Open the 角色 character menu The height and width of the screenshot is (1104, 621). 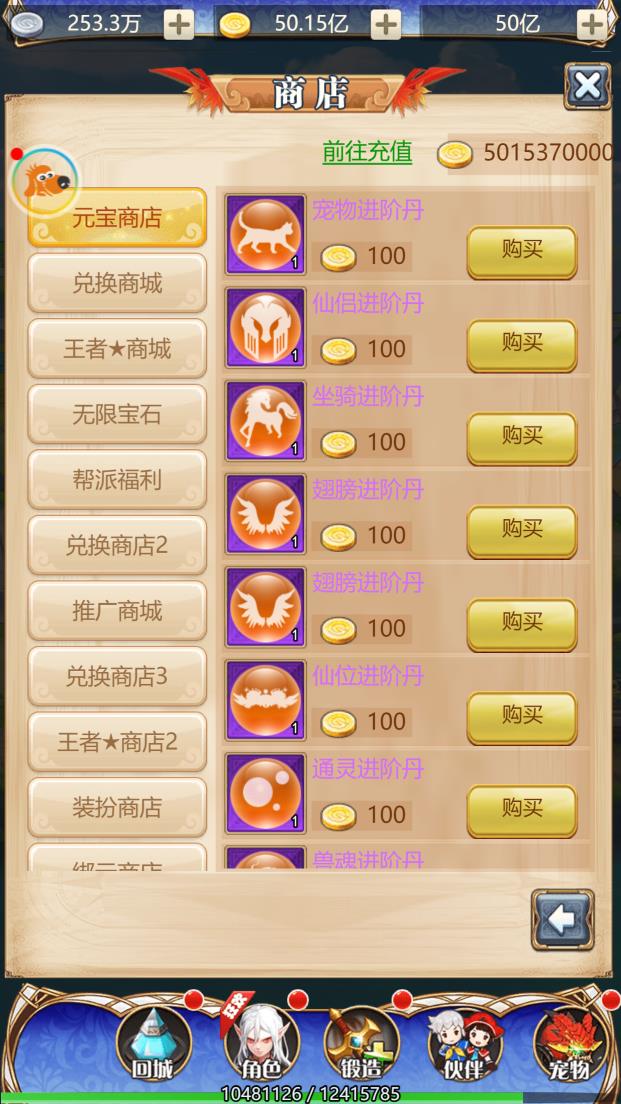click(x=257, y=1043)
